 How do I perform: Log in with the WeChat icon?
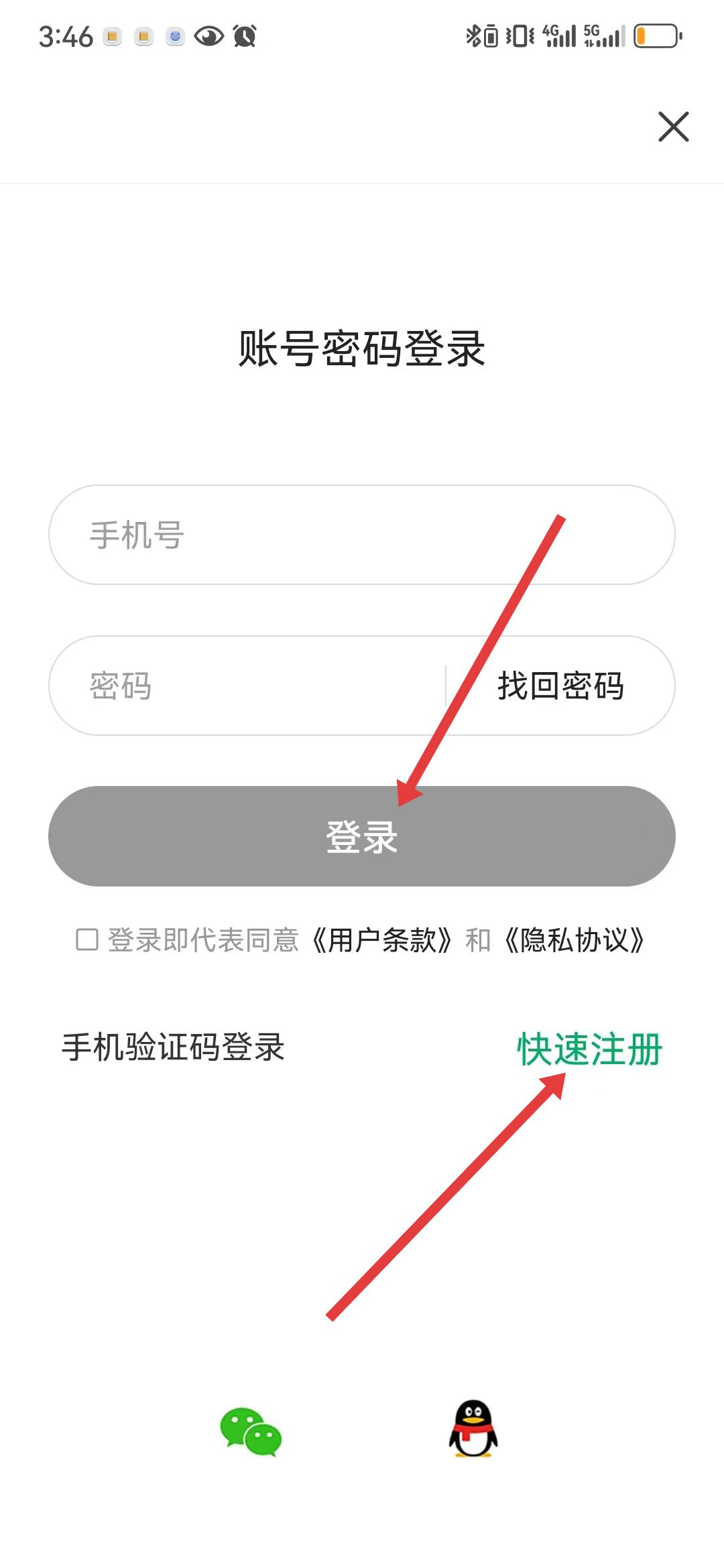click(251, 1431)
